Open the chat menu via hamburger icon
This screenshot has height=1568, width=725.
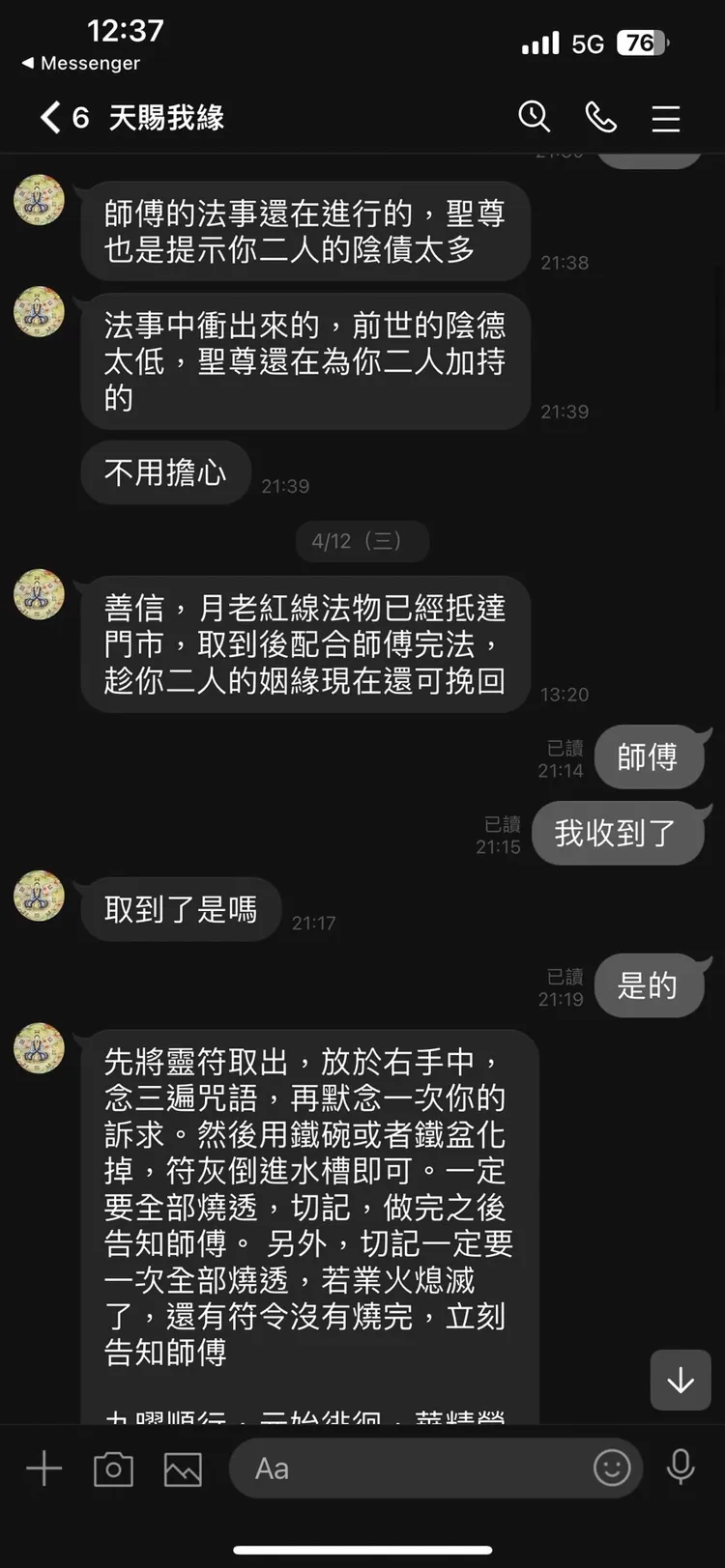point(666,118)
